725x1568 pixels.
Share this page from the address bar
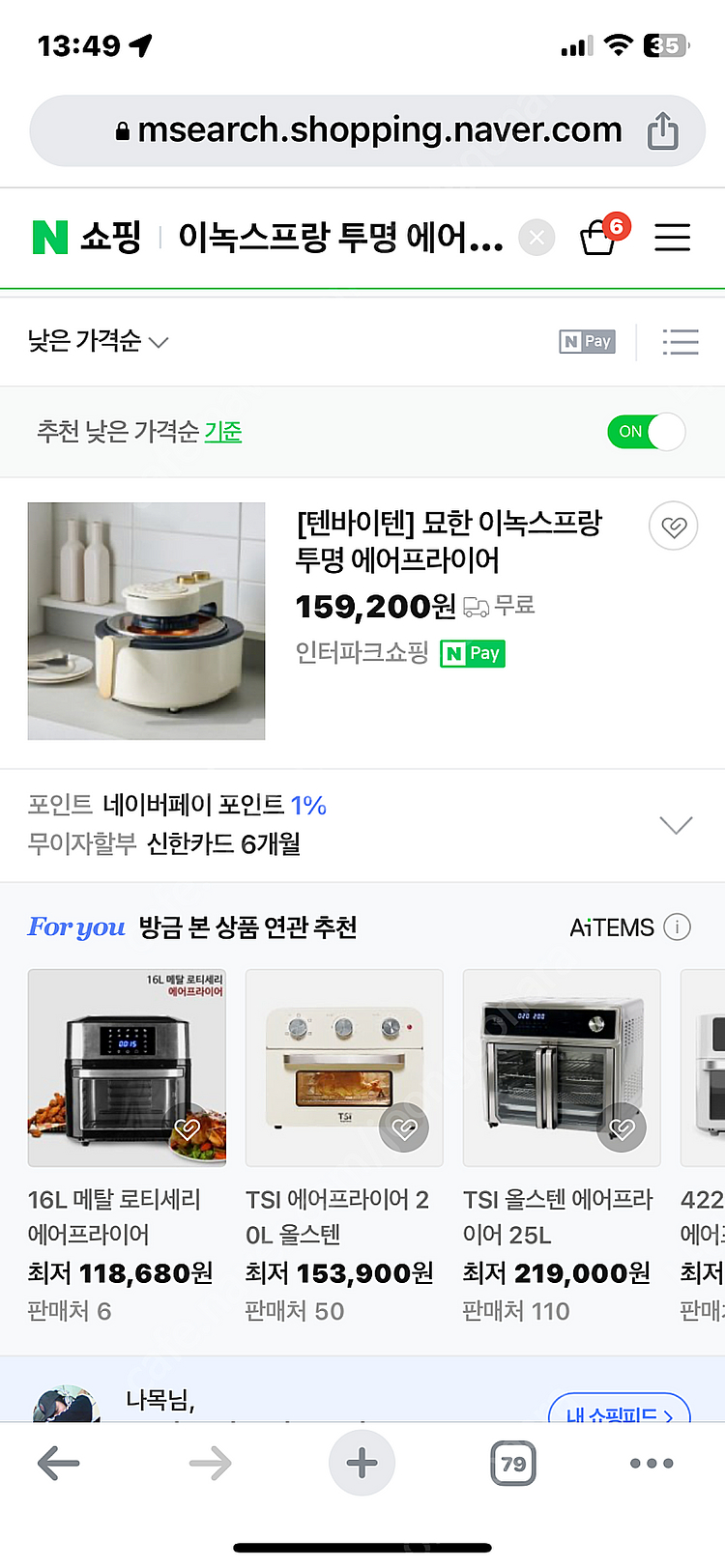pyautogui.click(x=662, y=130)
